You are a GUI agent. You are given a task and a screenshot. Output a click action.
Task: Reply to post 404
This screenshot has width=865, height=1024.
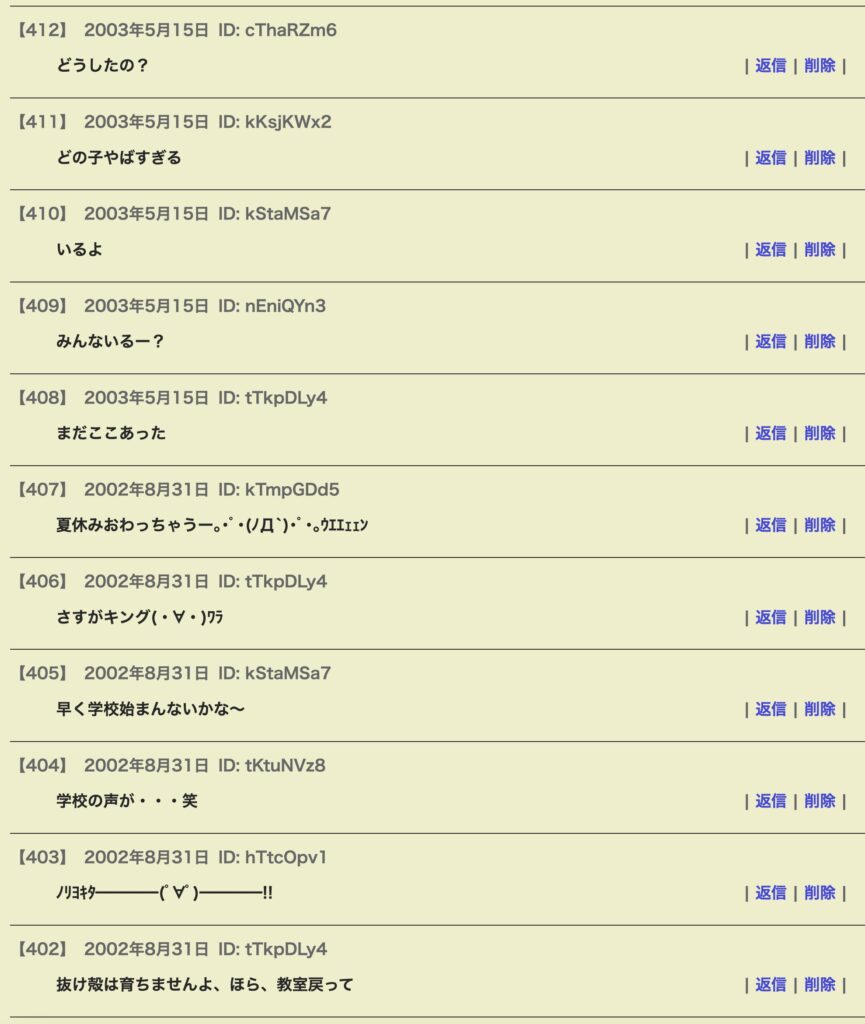pyautogui.click(x=770, y=801)
